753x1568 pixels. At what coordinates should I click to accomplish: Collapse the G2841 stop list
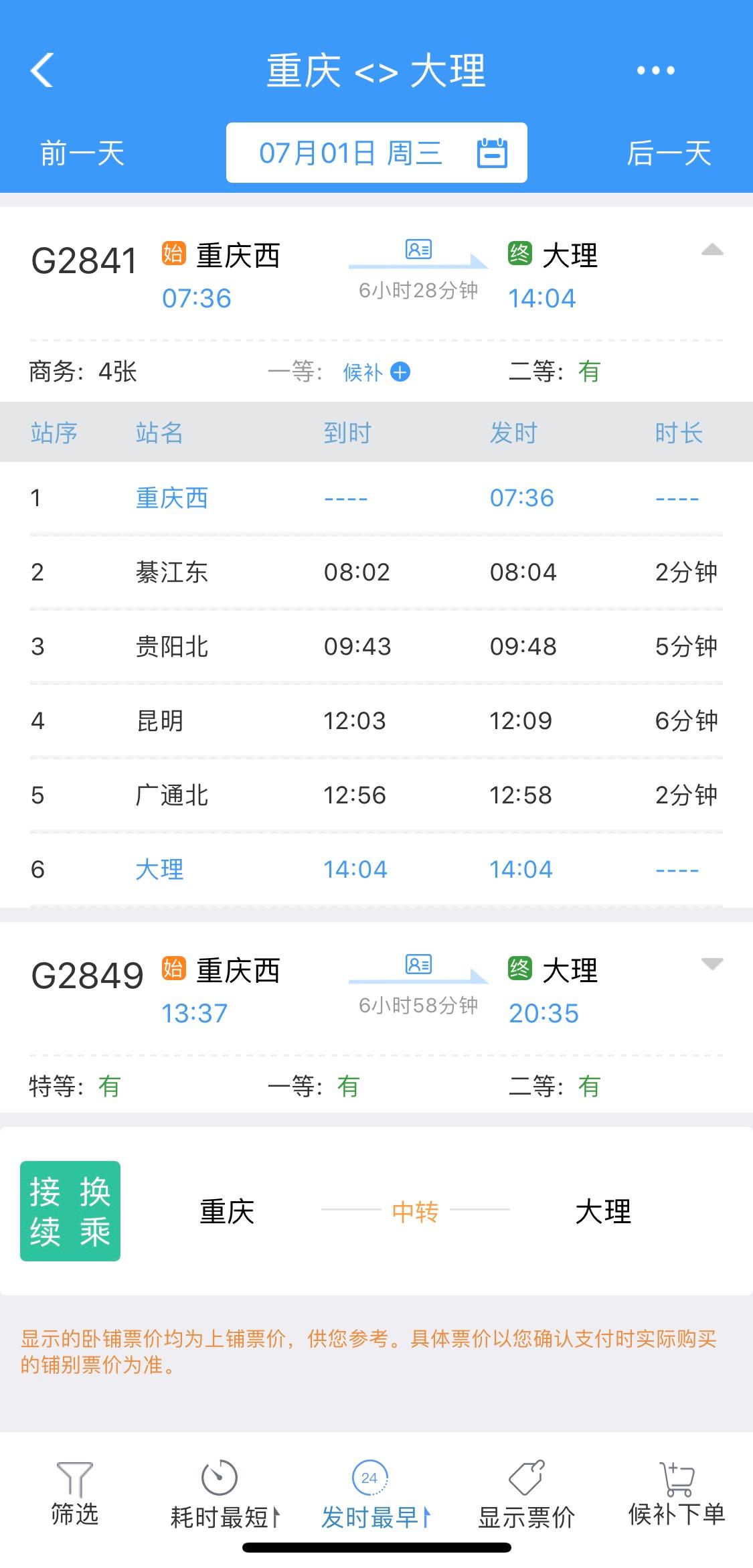pos(712,250)
